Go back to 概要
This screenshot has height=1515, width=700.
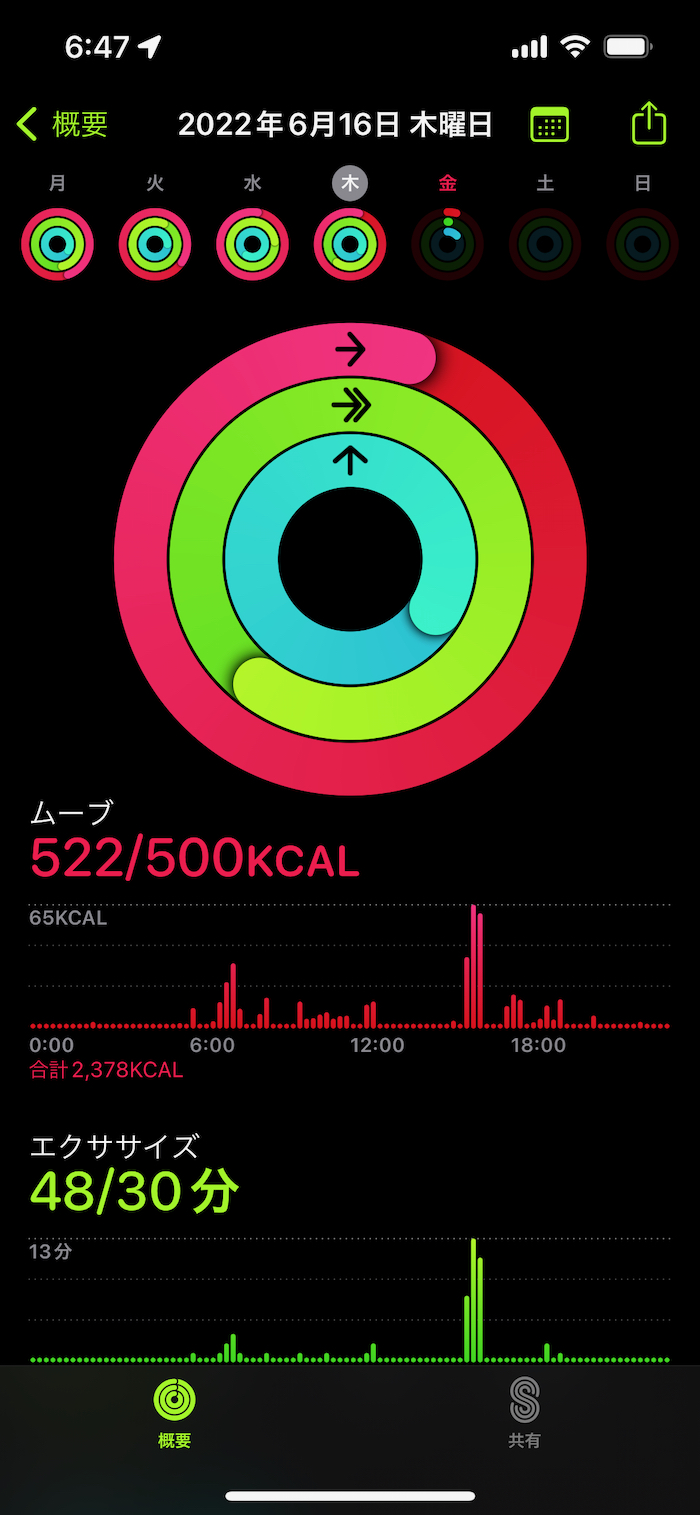[63, 125]
